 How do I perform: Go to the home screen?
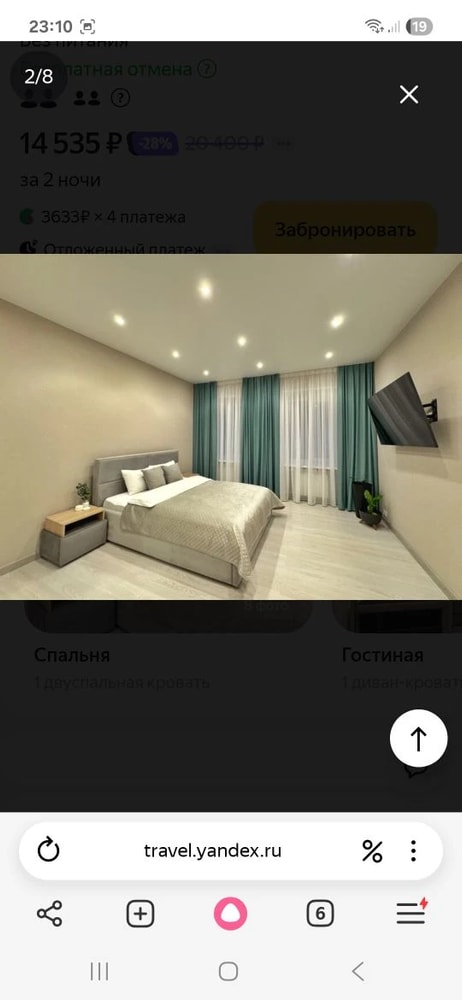228,972
